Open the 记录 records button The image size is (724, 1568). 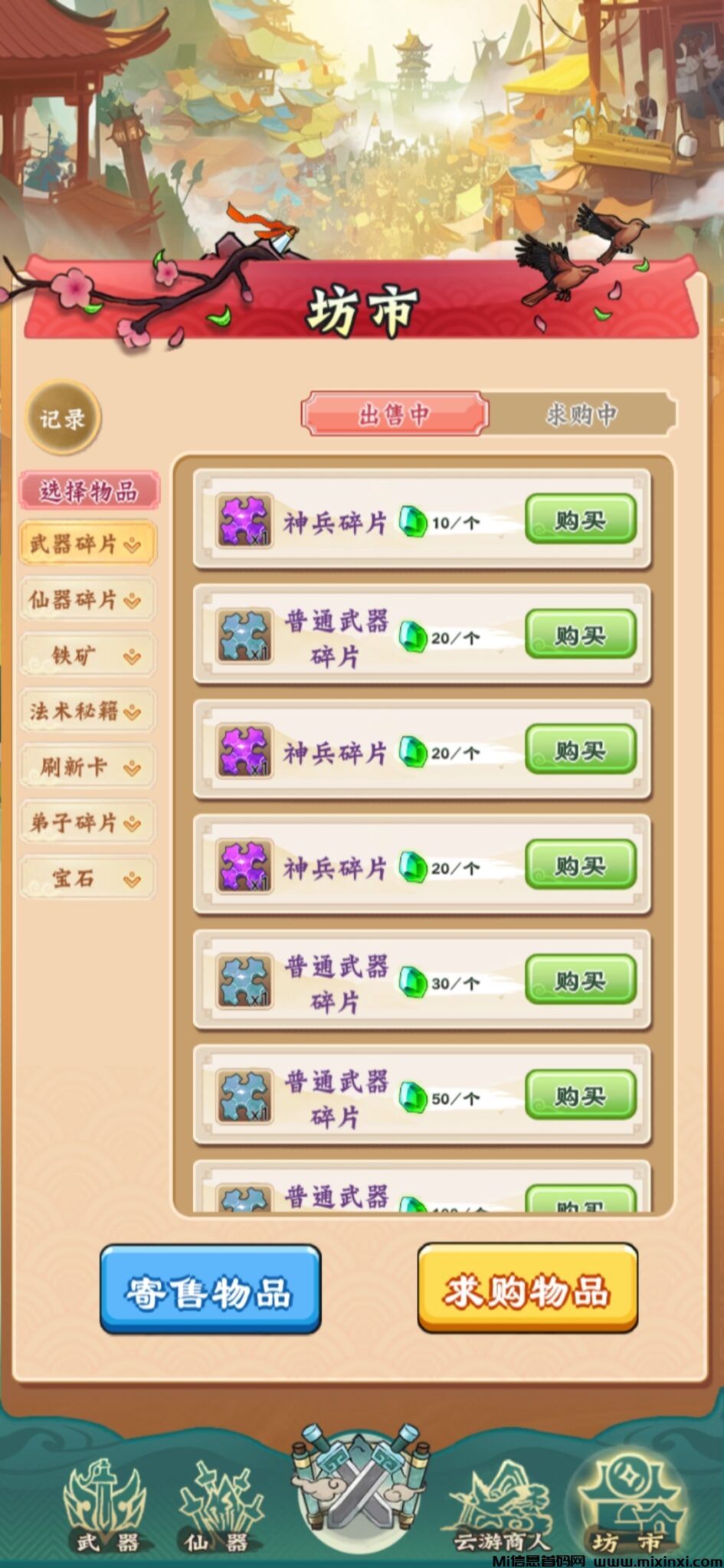pyautogui.click(x=63, y=418)
